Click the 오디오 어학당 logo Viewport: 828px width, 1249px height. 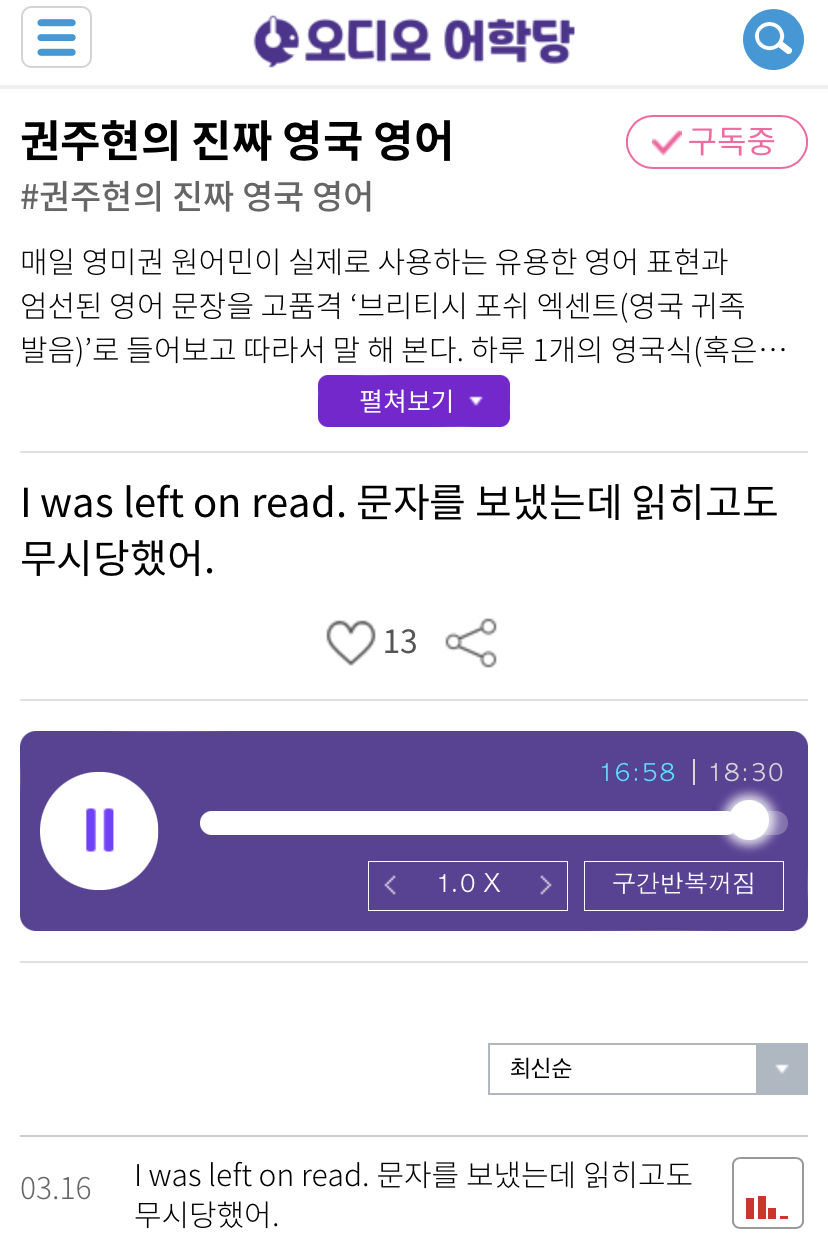coord(414,37)
